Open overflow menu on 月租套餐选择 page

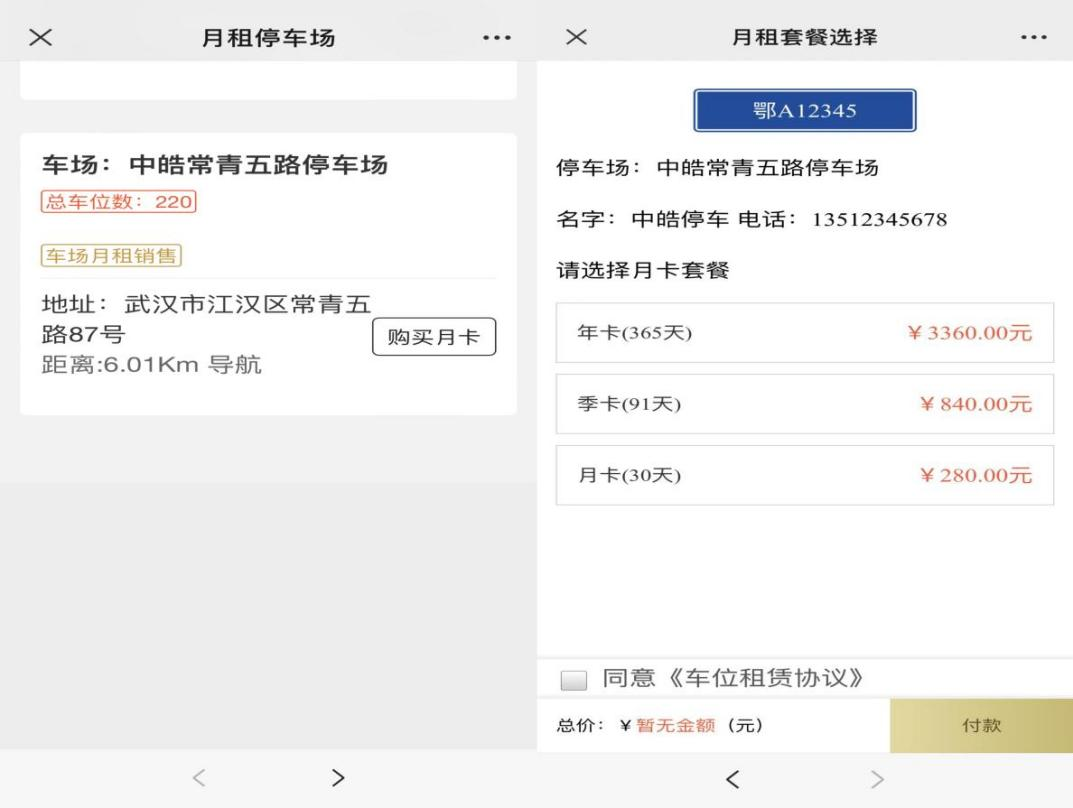pos(1034,38)
